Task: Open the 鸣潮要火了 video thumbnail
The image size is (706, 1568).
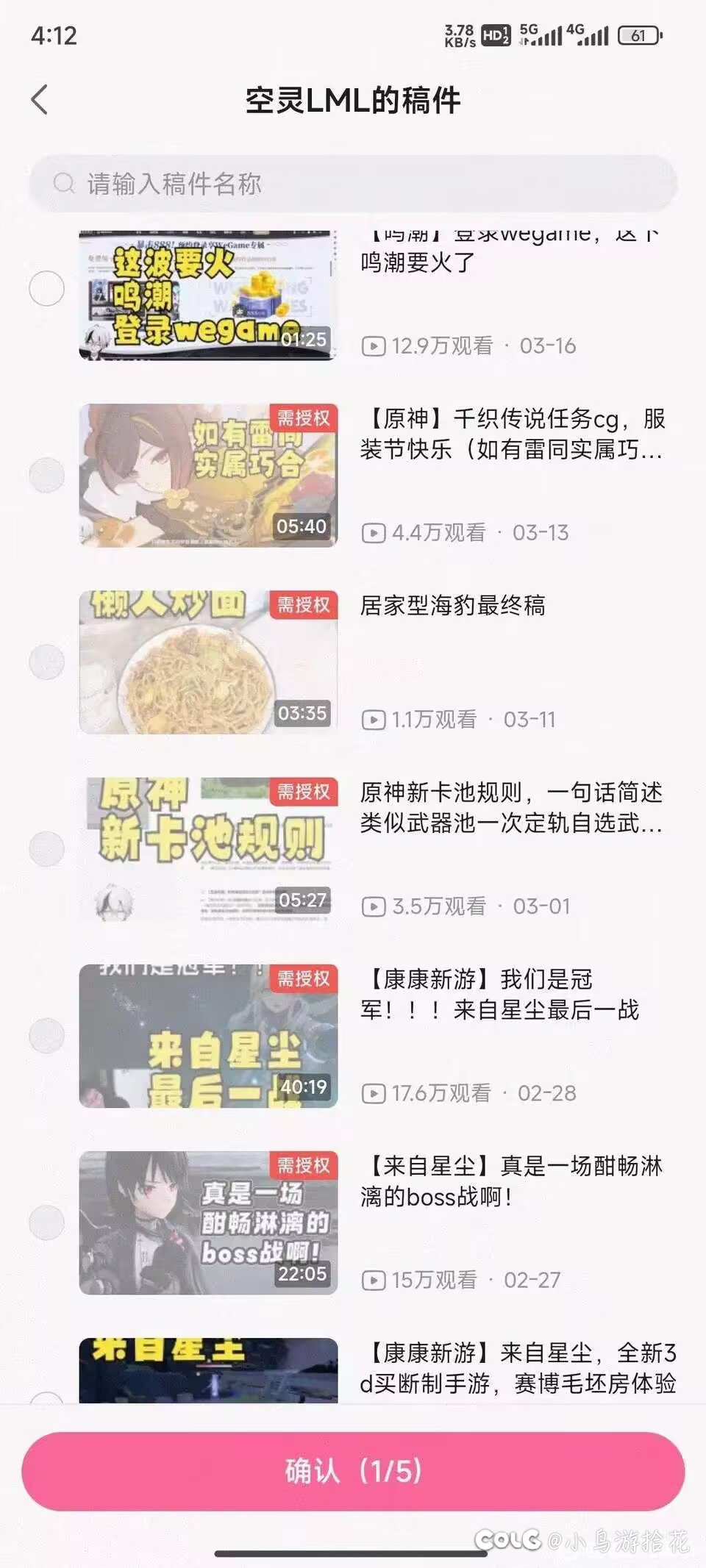Action: (x=208, y=295)
